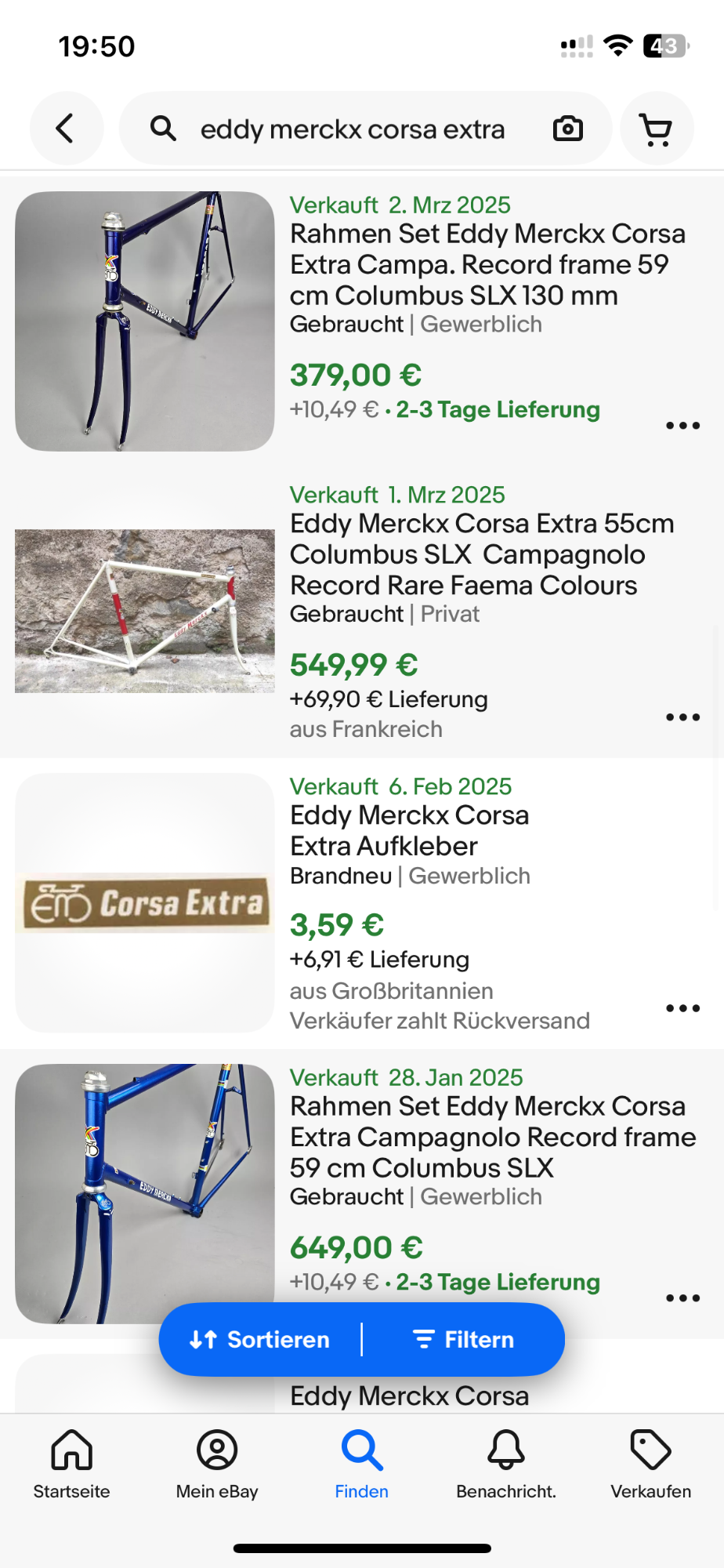The width and height of the screenshot is (724, 1568).
Task: Switch to the Verkaufen tab
Action: [650, 1463]
